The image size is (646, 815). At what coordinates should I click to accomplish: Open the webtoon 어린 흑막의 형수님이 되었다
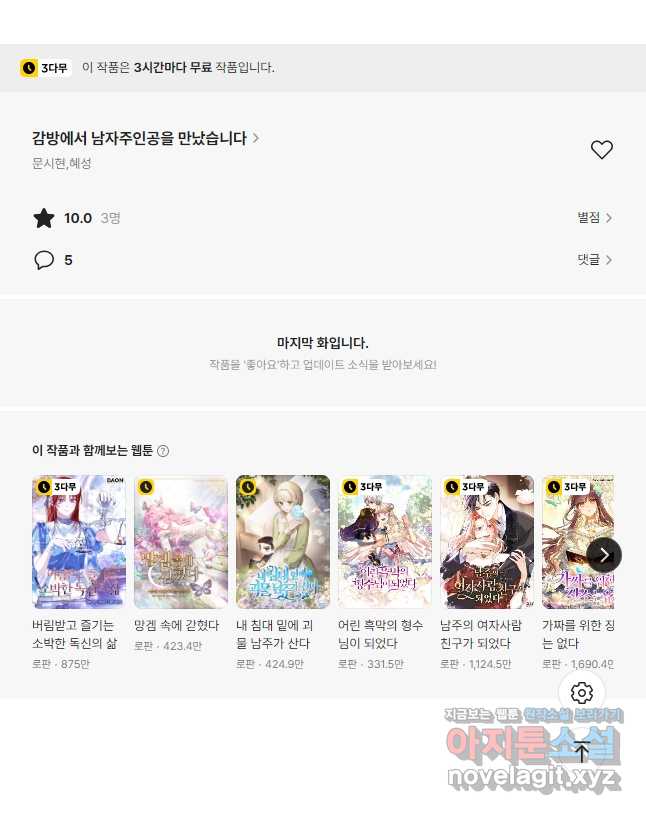tap(385, 542)
